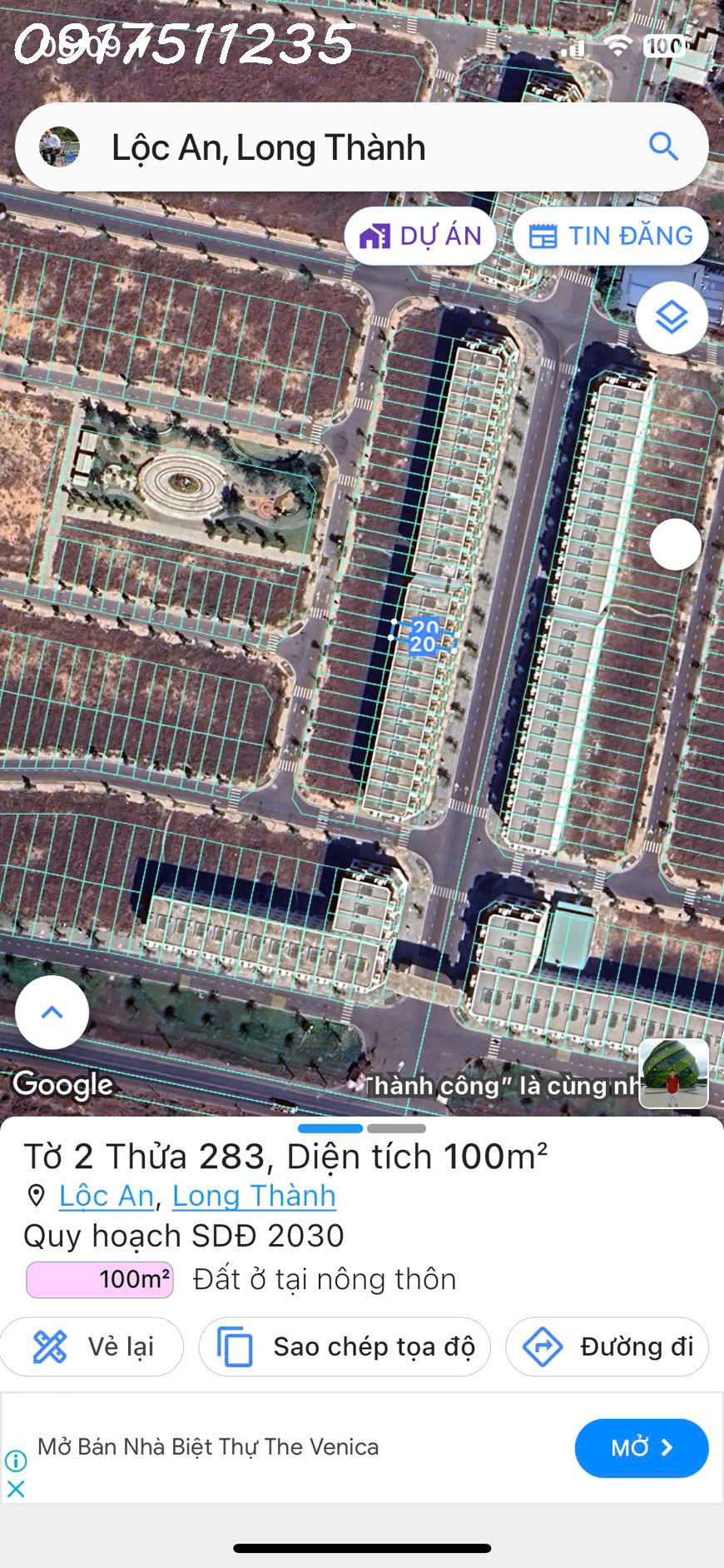
Task: Expand the panel with the up chevron
Action: 52,1012
